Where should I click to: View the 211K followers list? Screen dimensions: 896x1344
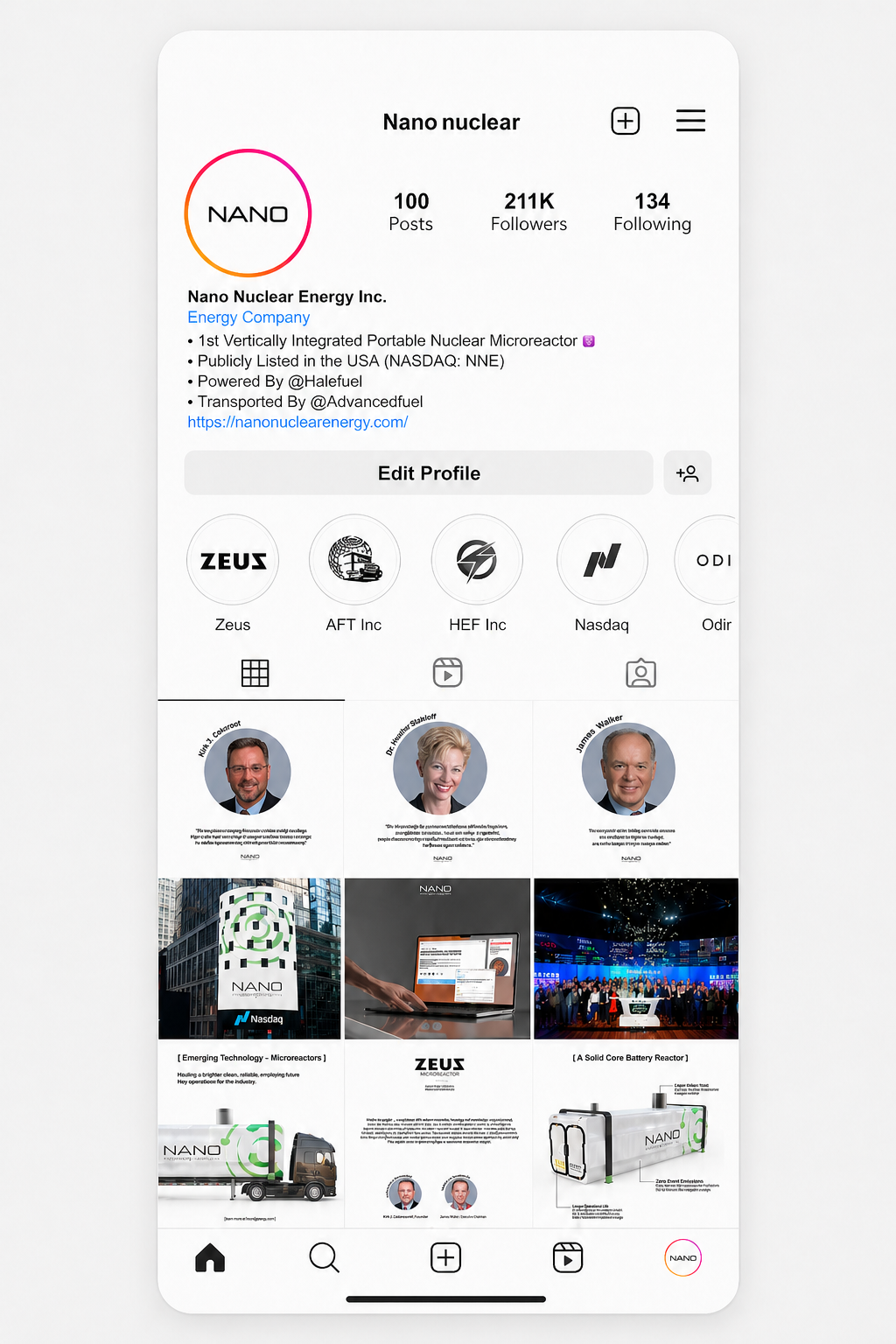point(528,213)
